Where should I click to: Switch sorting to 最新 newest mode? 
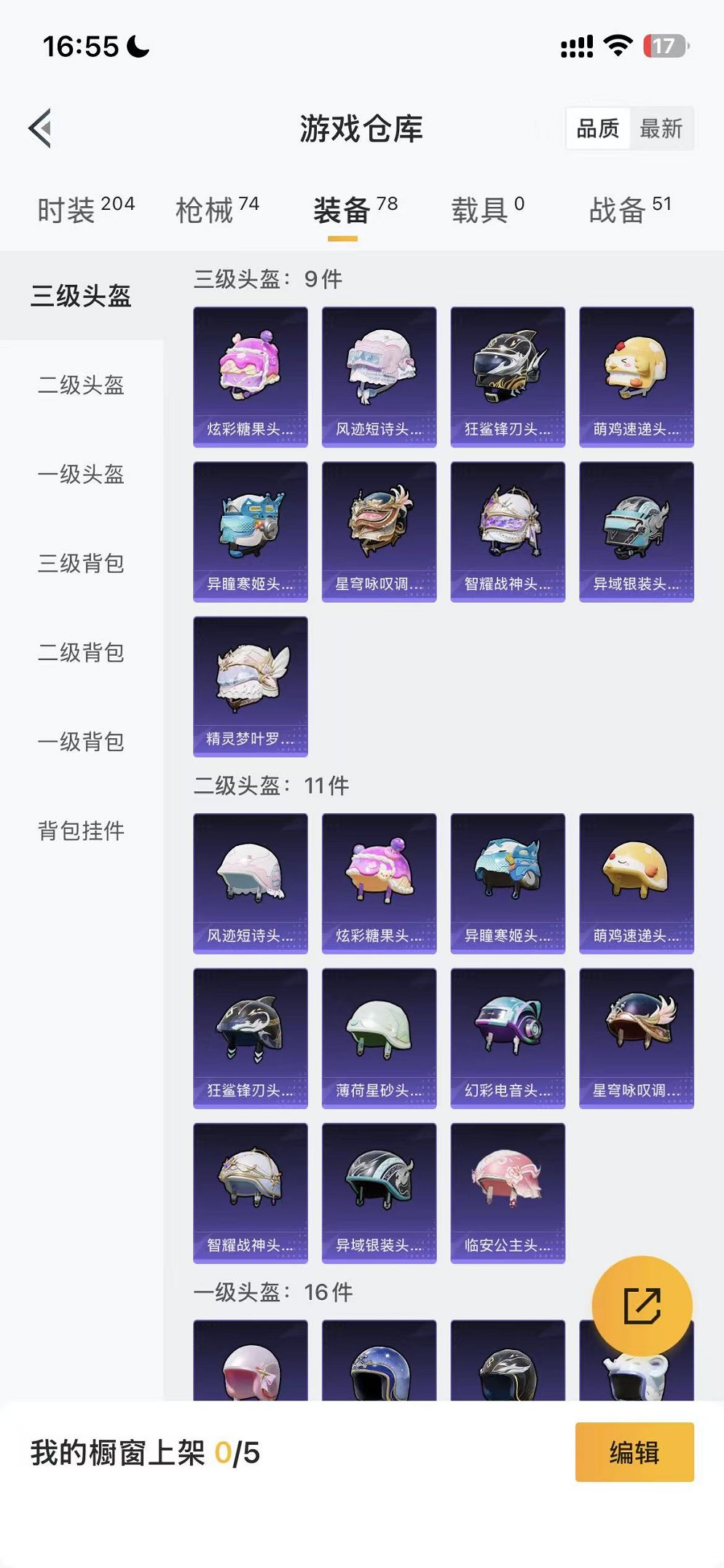point(661,130)
